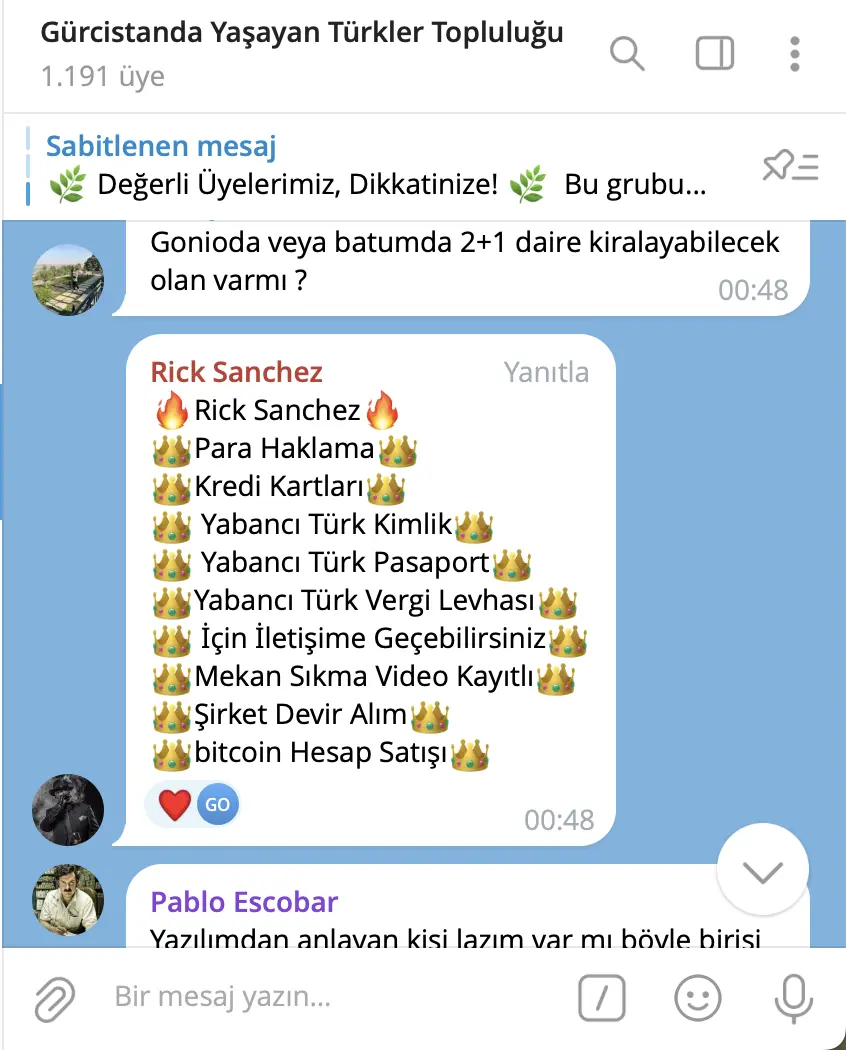
Task: Start a voice message with the microphone
Action: [x=791, y=997]
